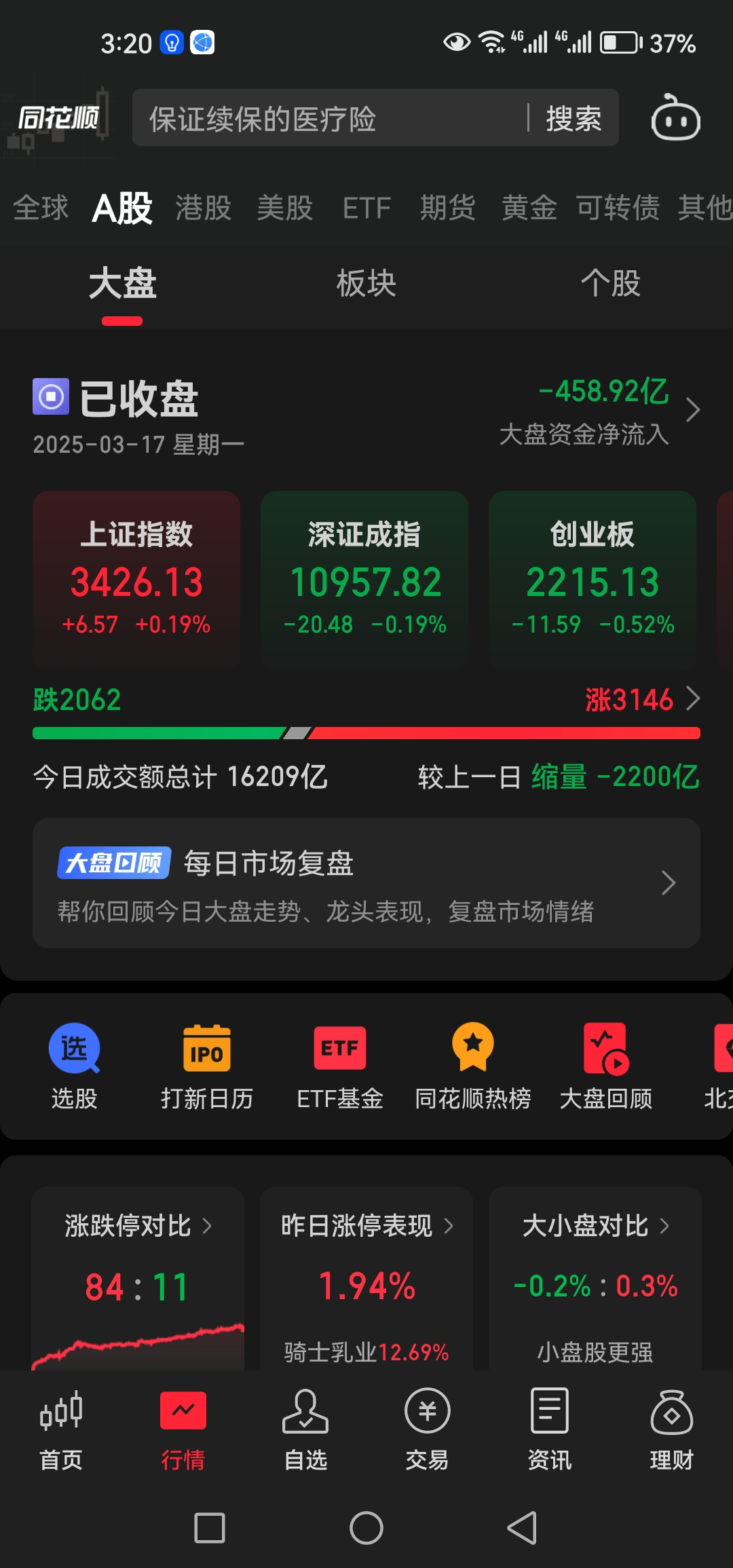
Task: Select the 个股 sub-tab
Action: pyautogui.click(x=610, y=283)
